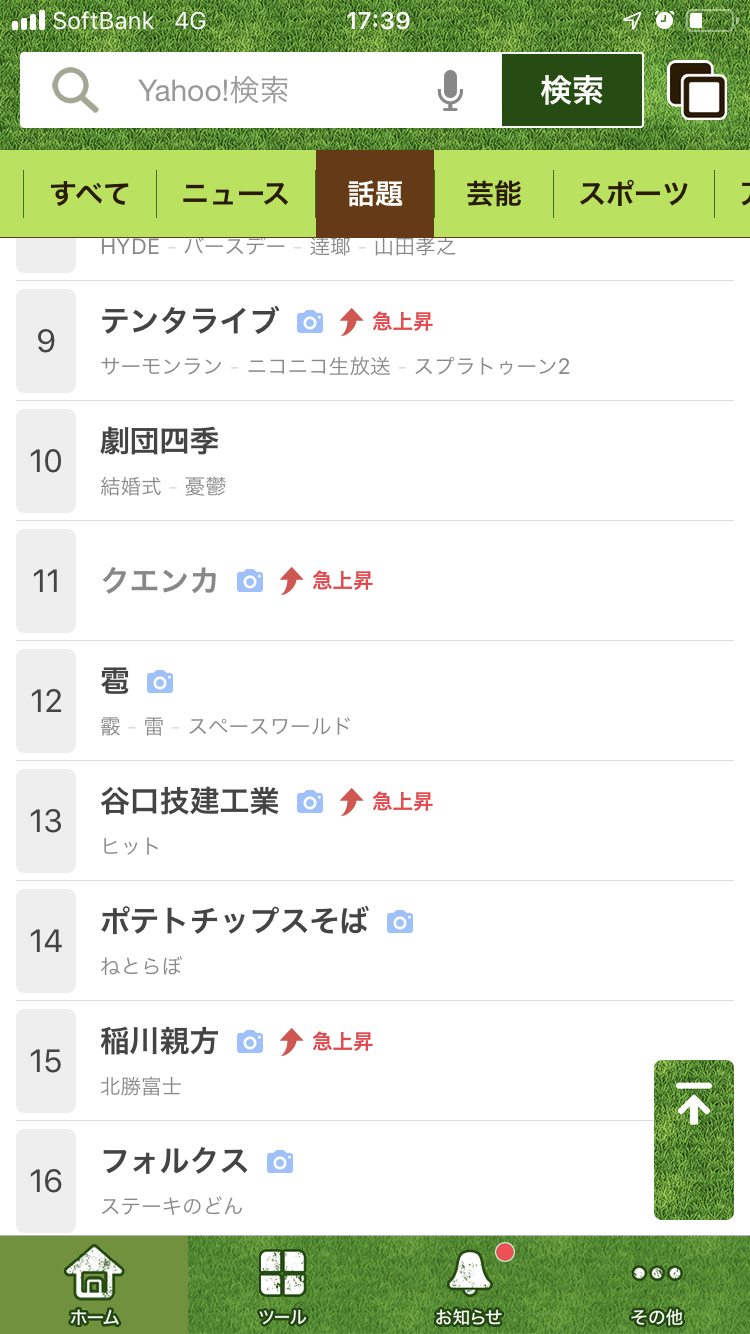Tap the green 検索 button
750x1334 pixels.
point(572,90)
